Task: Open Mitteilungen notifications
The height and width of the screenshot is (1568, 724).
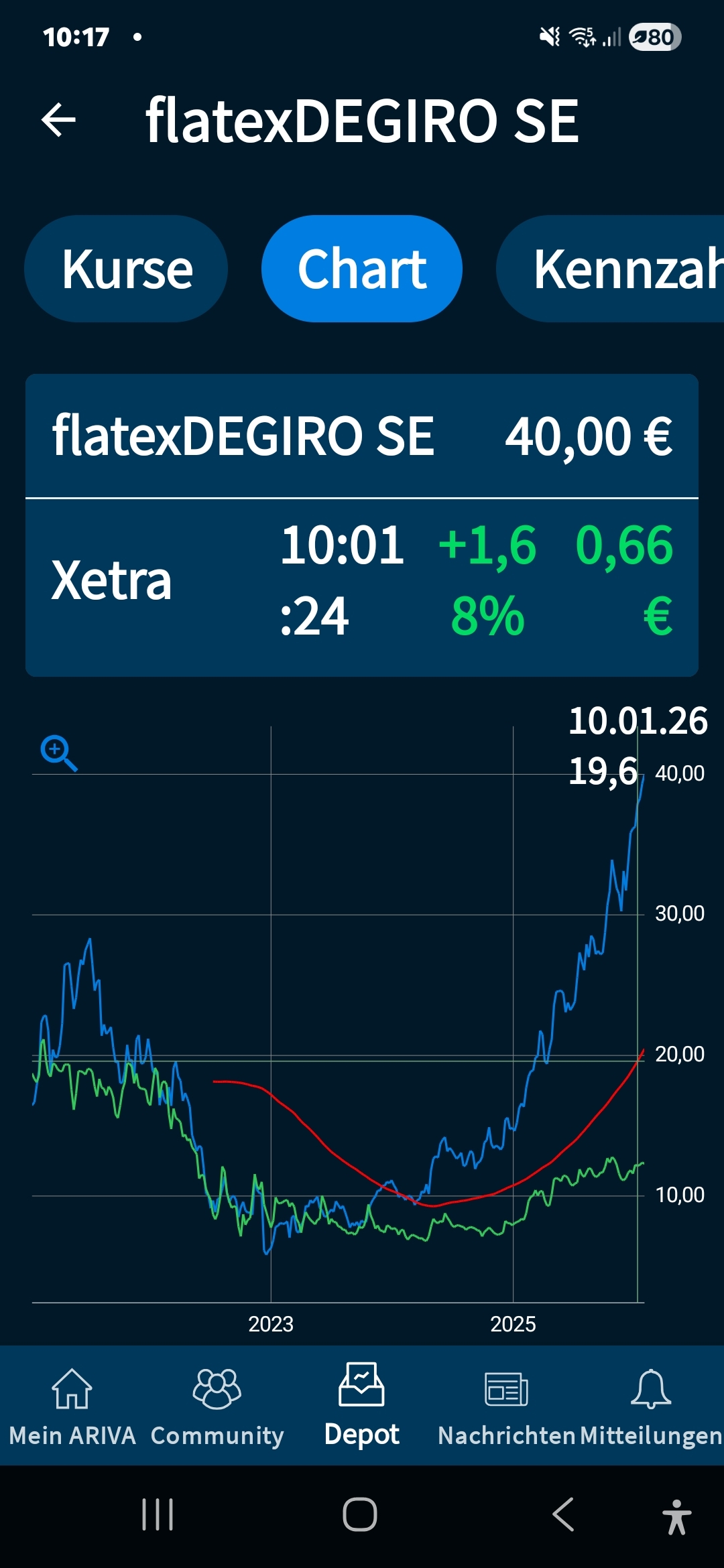Action: [x=651, y=1405]
